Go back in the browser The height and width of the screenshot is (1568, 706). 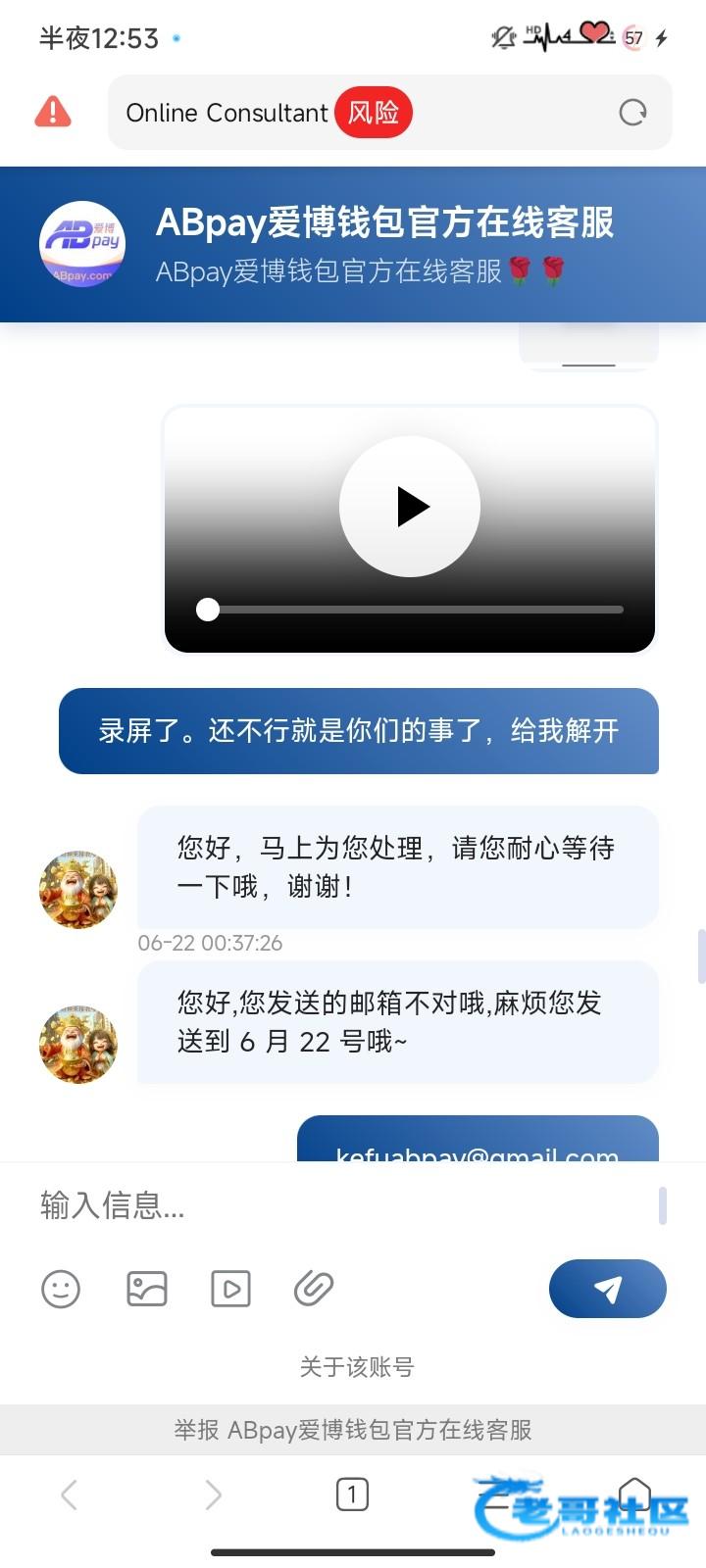(x=69, y=1494)
